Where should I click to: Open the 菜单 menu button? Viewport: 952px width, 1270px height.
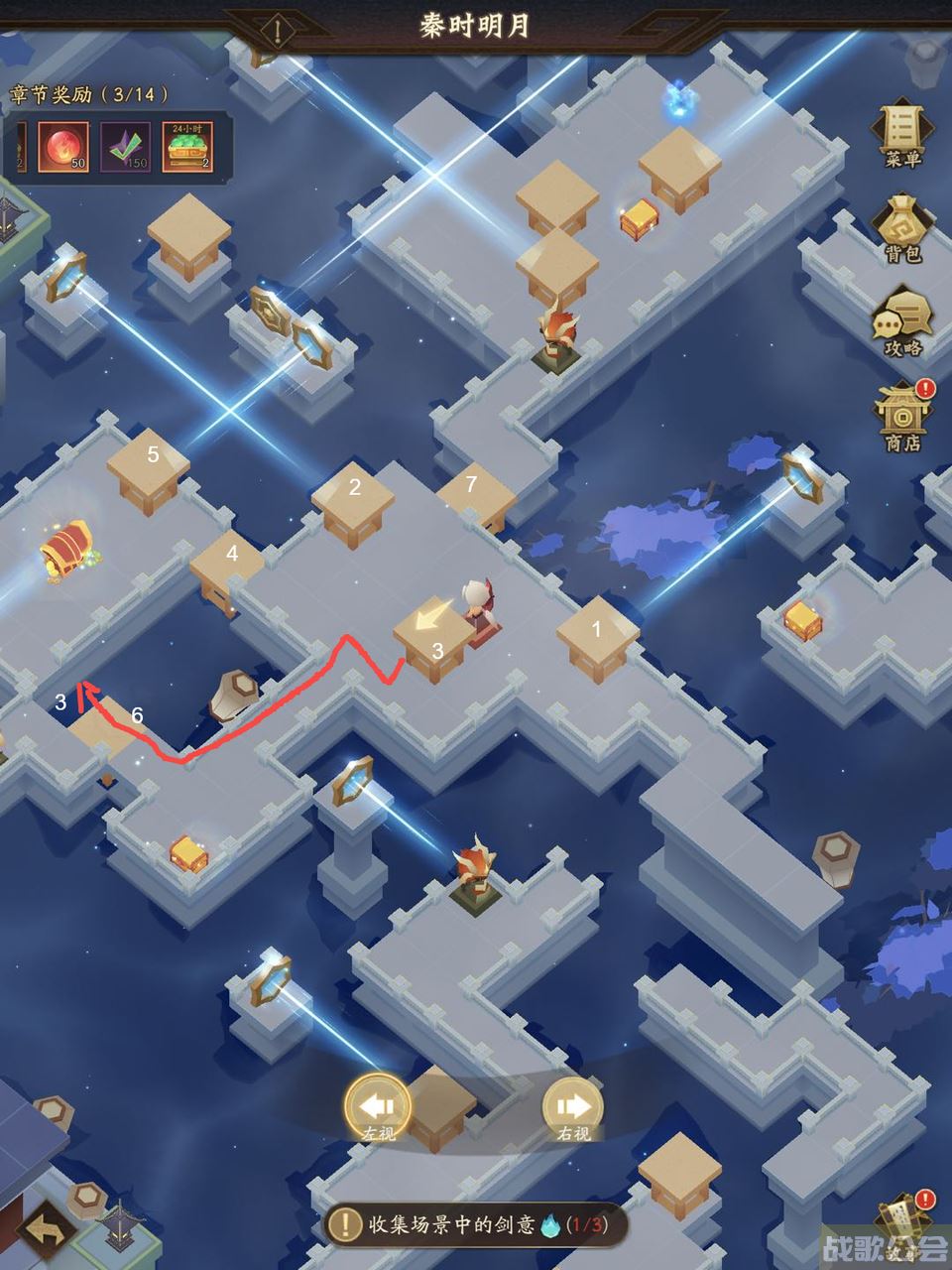coord(902,133)
